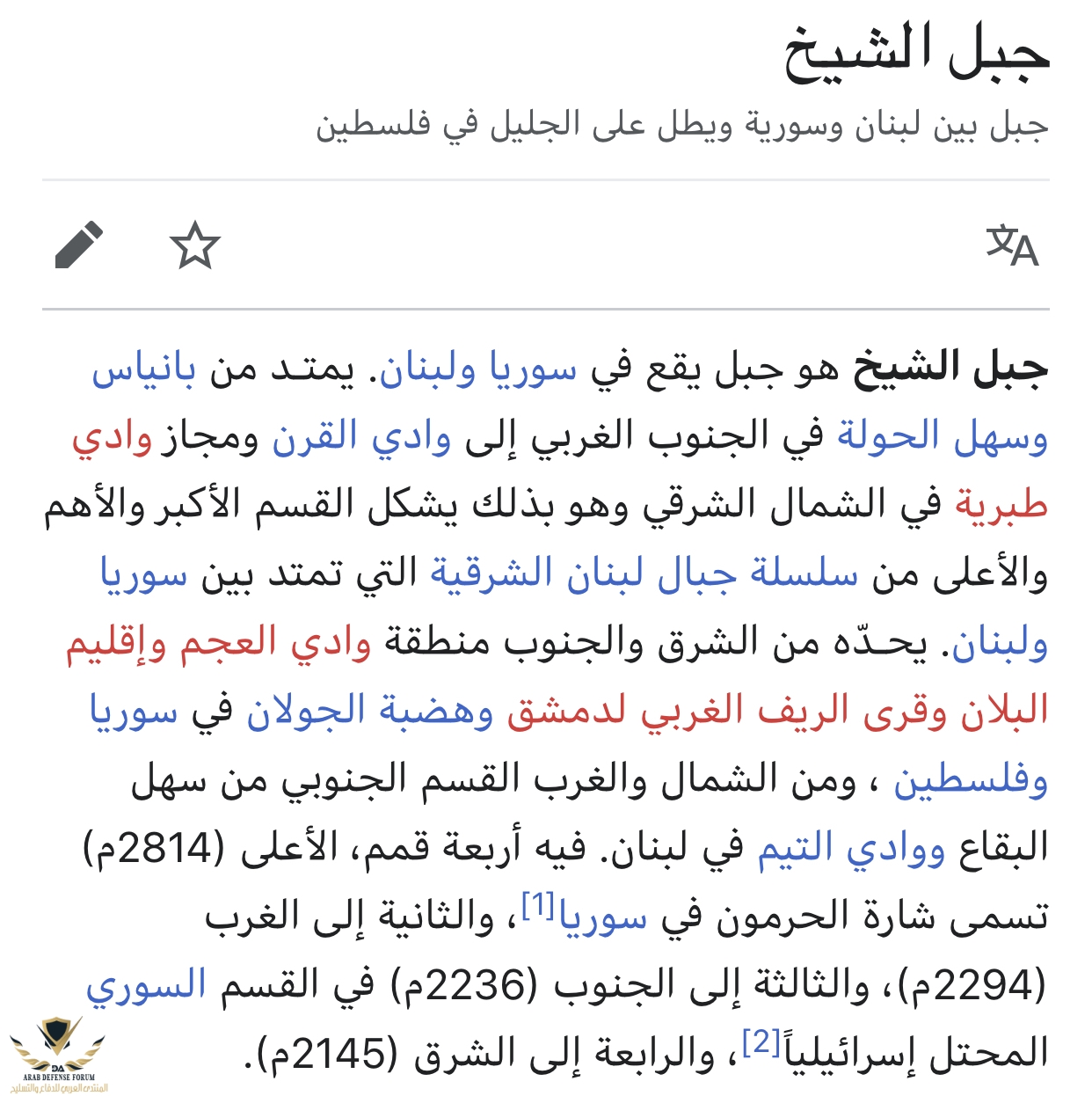Tap the pencil icon to edit the article
This screenshot has height=1096, width=1092.
point(79,245)
